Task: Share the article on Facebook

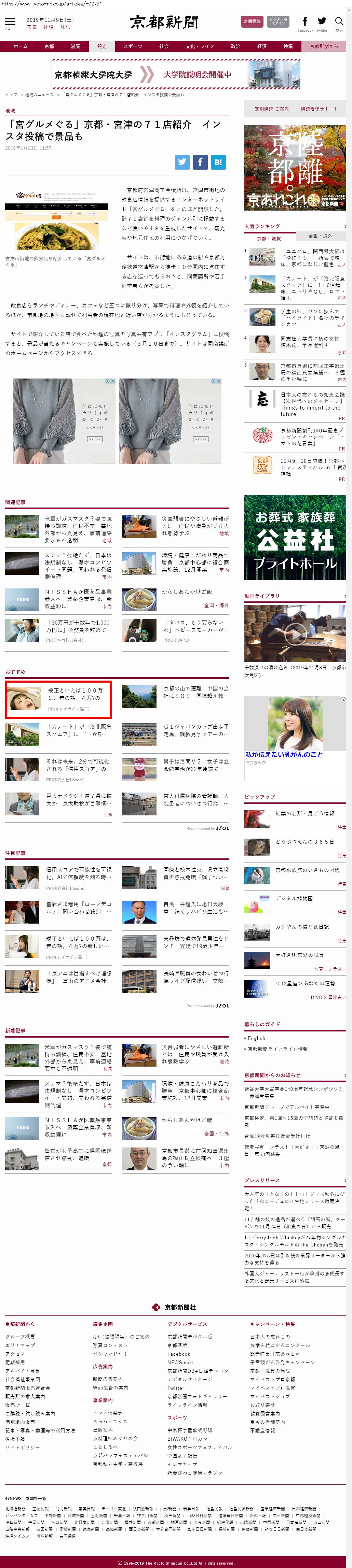Action: click(x=200, y=162)
